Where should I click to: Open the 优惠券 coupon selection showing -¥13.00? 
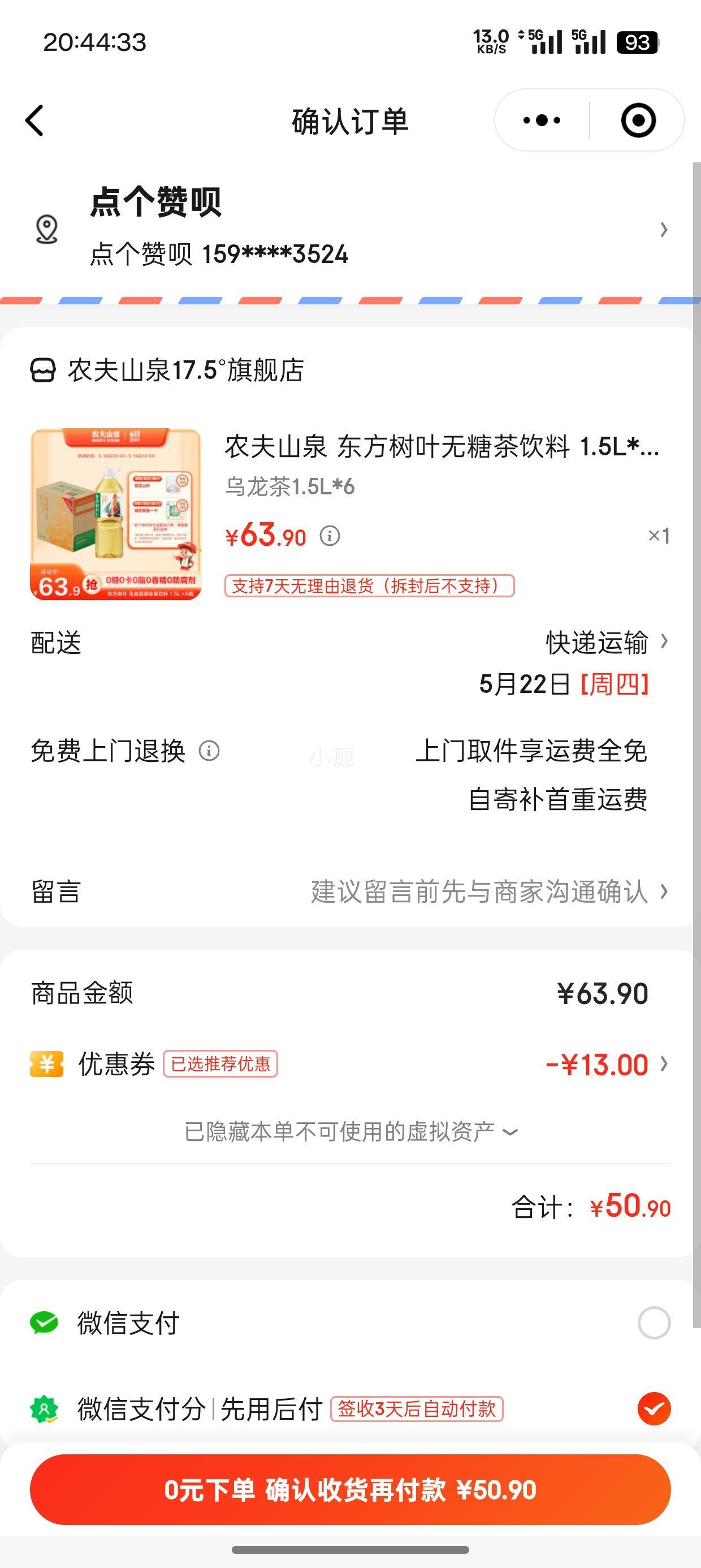[605, 1065]
